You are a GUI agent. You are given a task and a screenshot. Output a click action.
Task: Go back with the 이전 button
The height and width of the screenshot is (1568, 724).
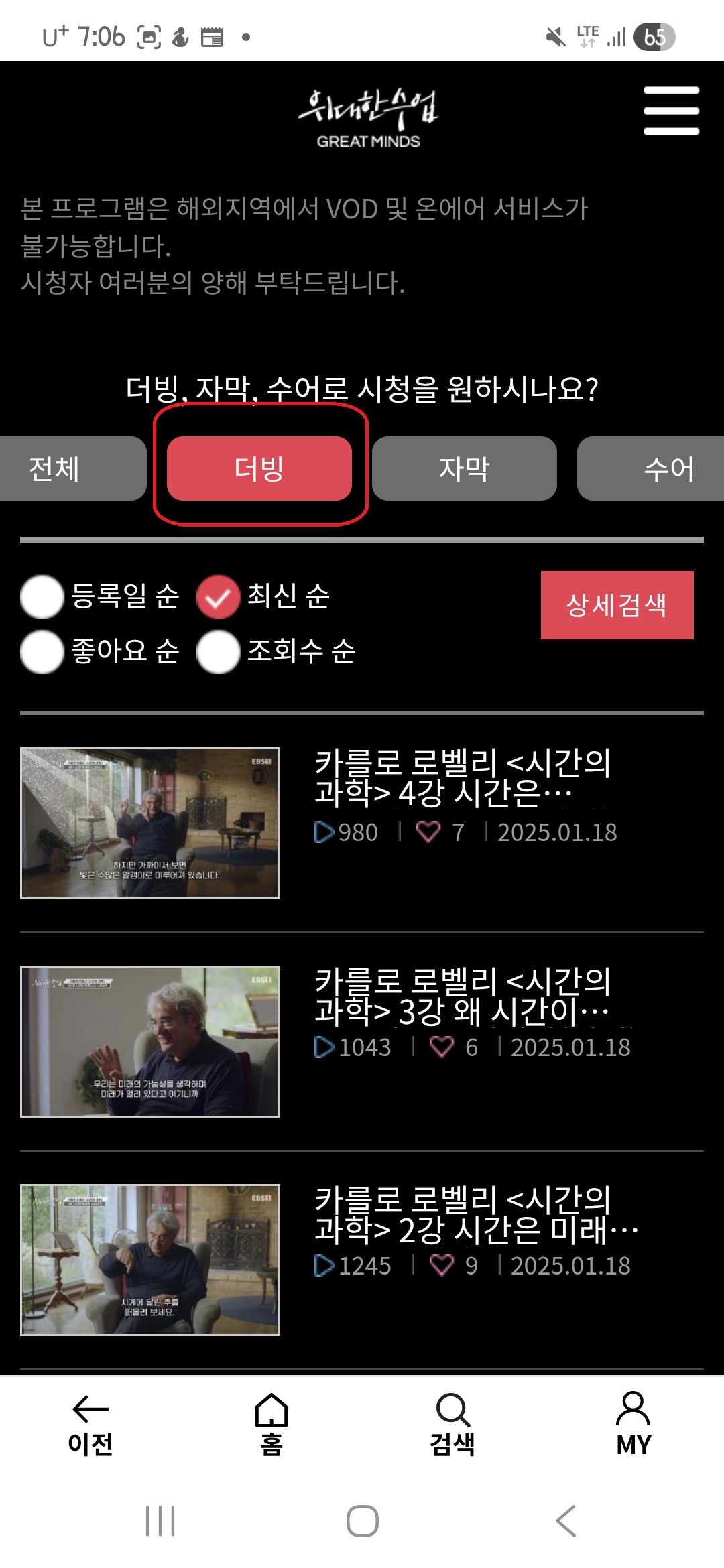click(x=90, y=1425)
